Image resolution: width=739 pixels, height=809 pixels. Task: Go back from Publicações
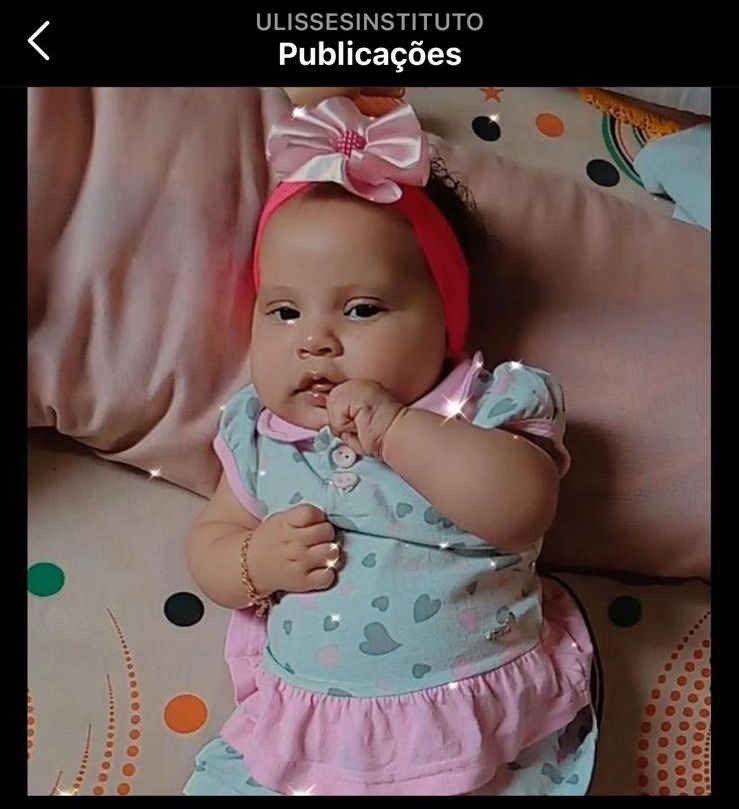38,41
